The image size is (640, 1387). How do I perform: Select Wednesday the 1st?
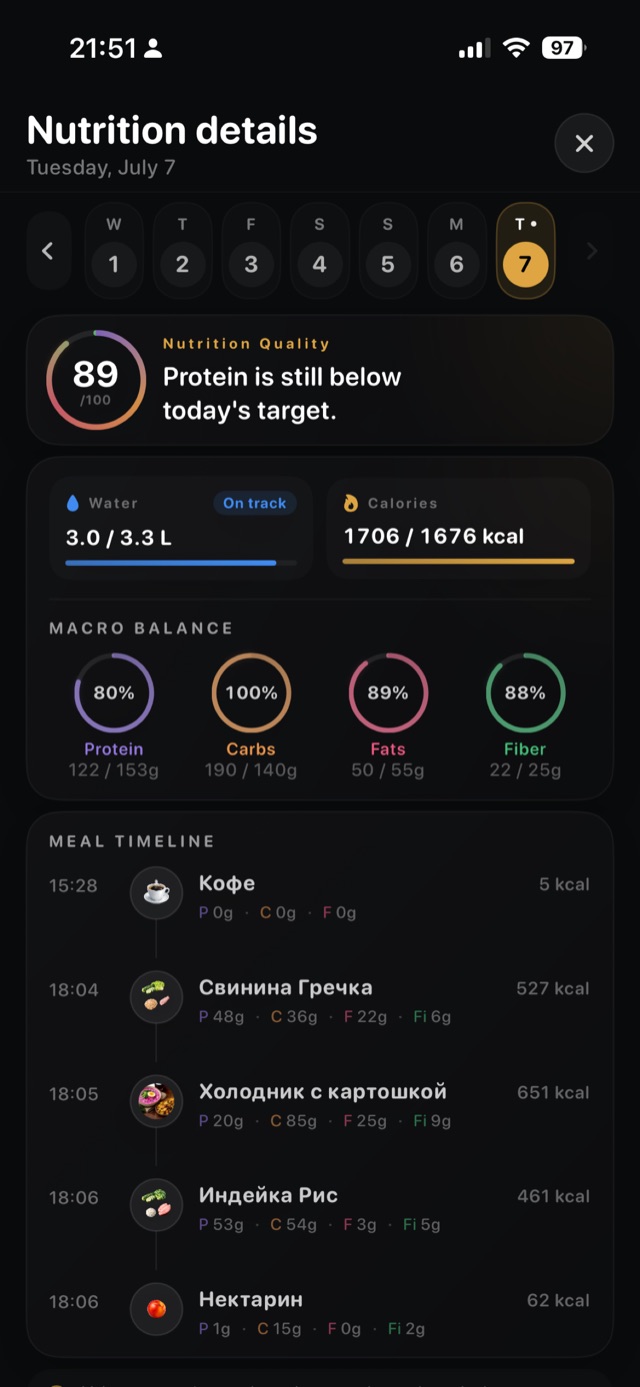click(114, 250)
